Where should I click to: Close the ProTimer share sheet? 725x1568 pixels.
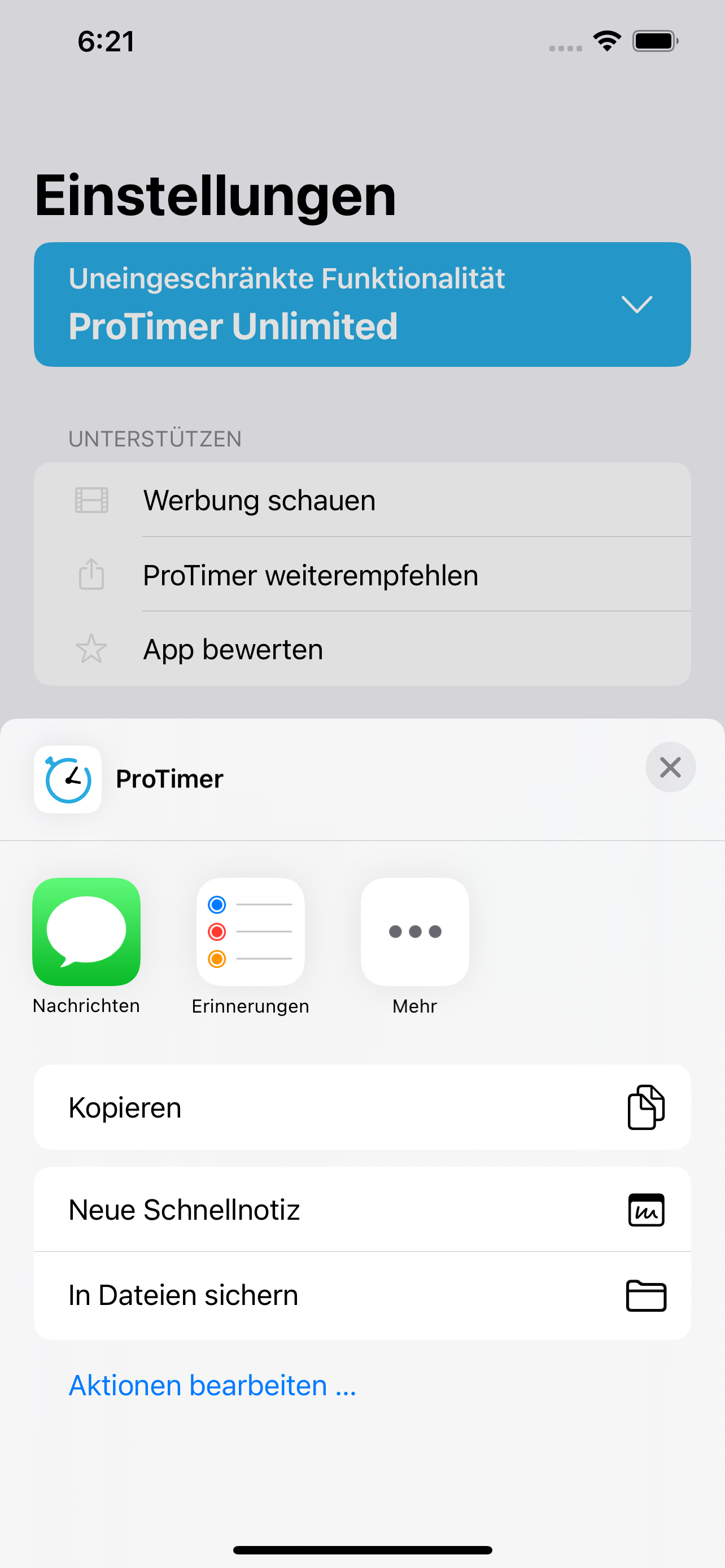tap(670, 767)
